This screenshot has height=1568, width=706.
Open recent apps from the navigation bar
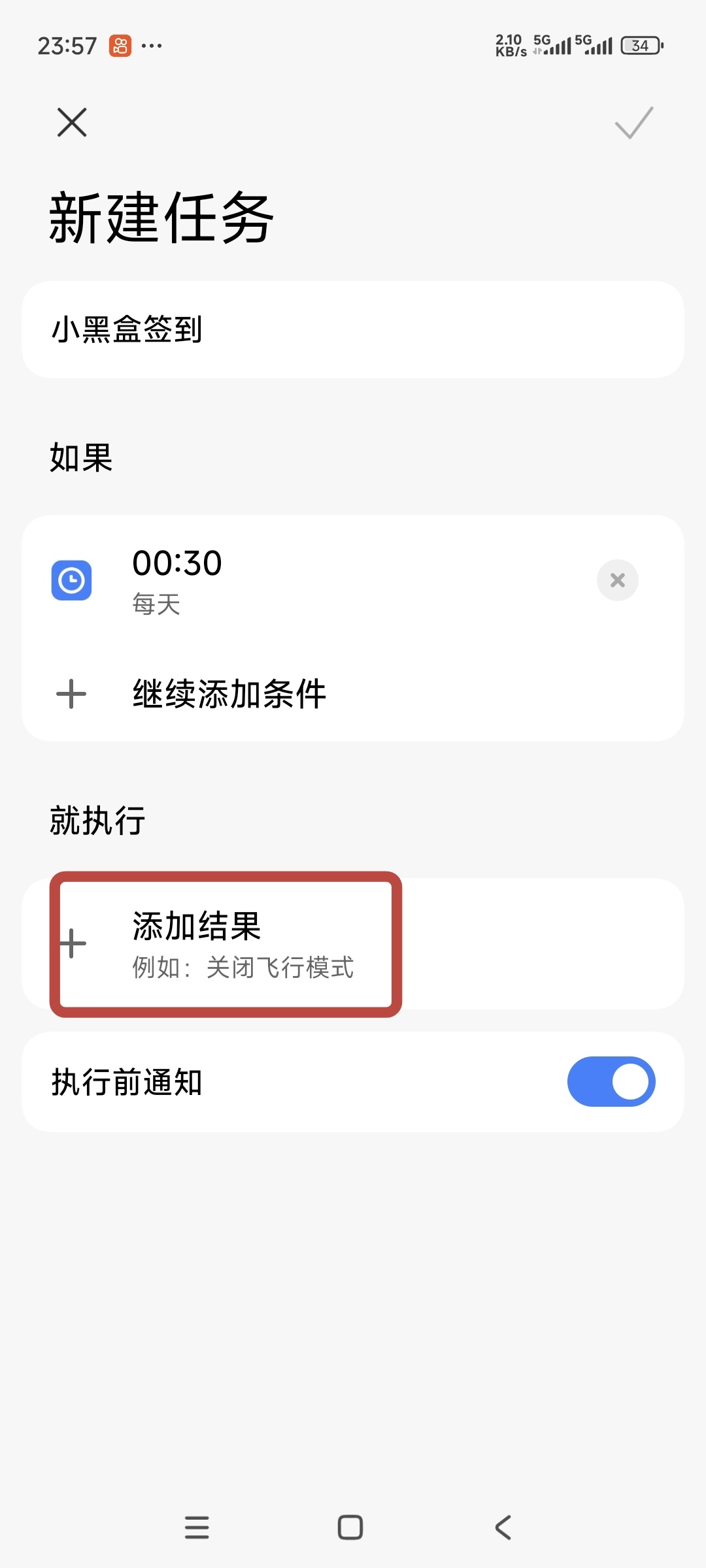click(x=197, y=1527)
